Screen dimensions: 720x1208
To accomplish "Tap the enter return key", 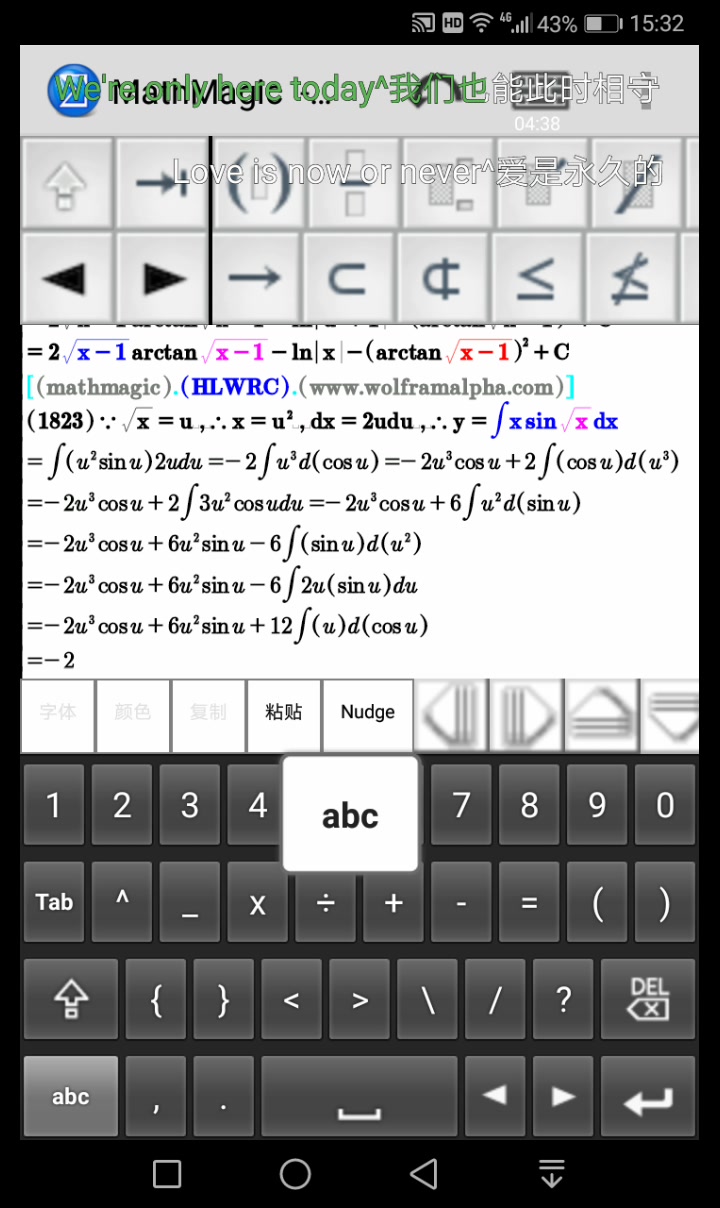I will tap(647, 1098).
